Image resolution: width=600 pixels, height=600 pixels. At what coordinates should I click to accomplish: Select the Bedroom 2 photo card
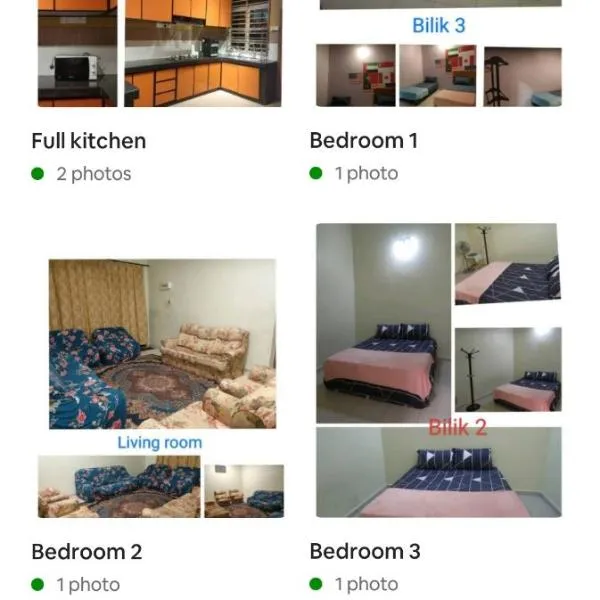click(x=162, y=388)
